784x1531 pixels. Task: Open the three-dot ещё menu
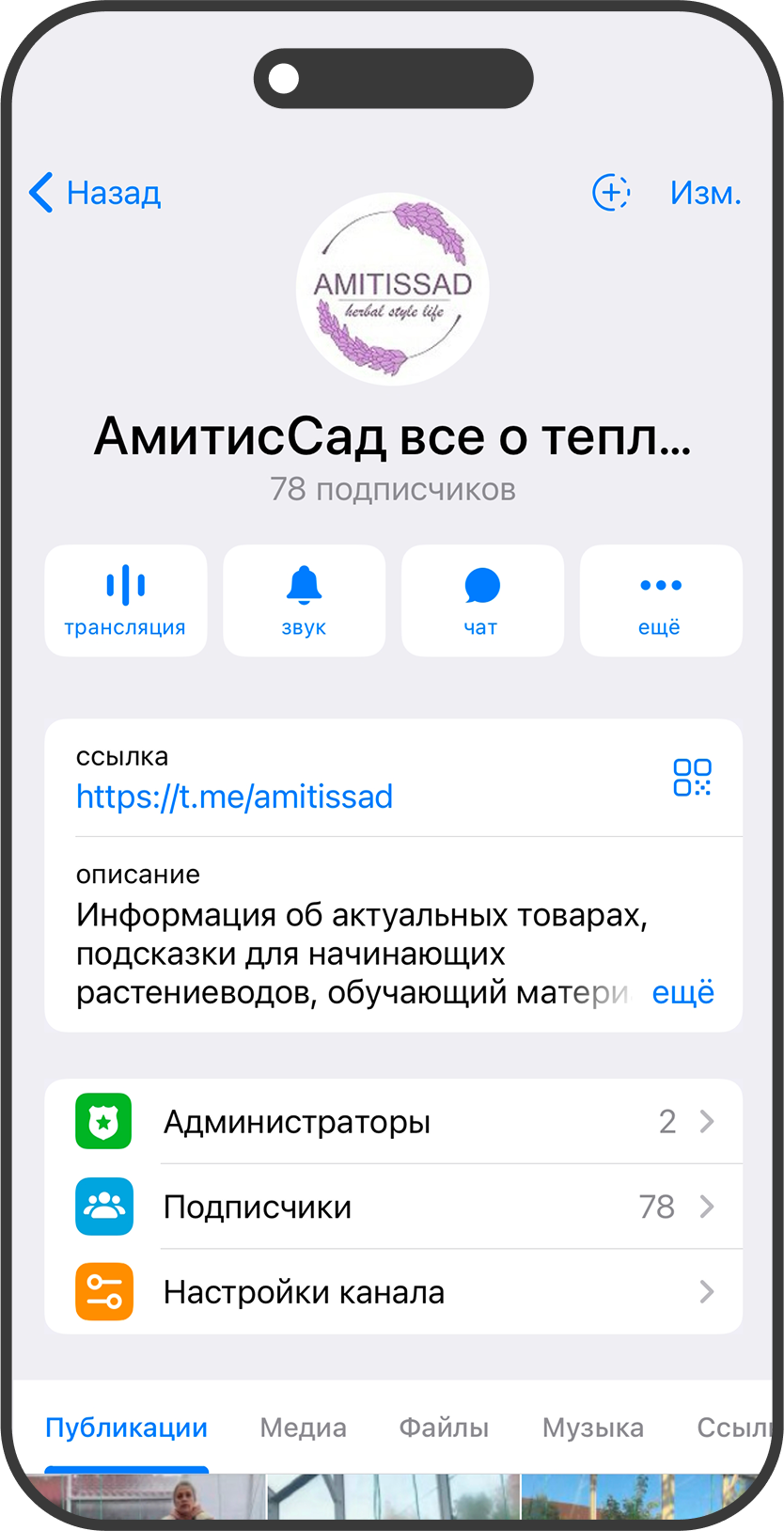point(661,600)
